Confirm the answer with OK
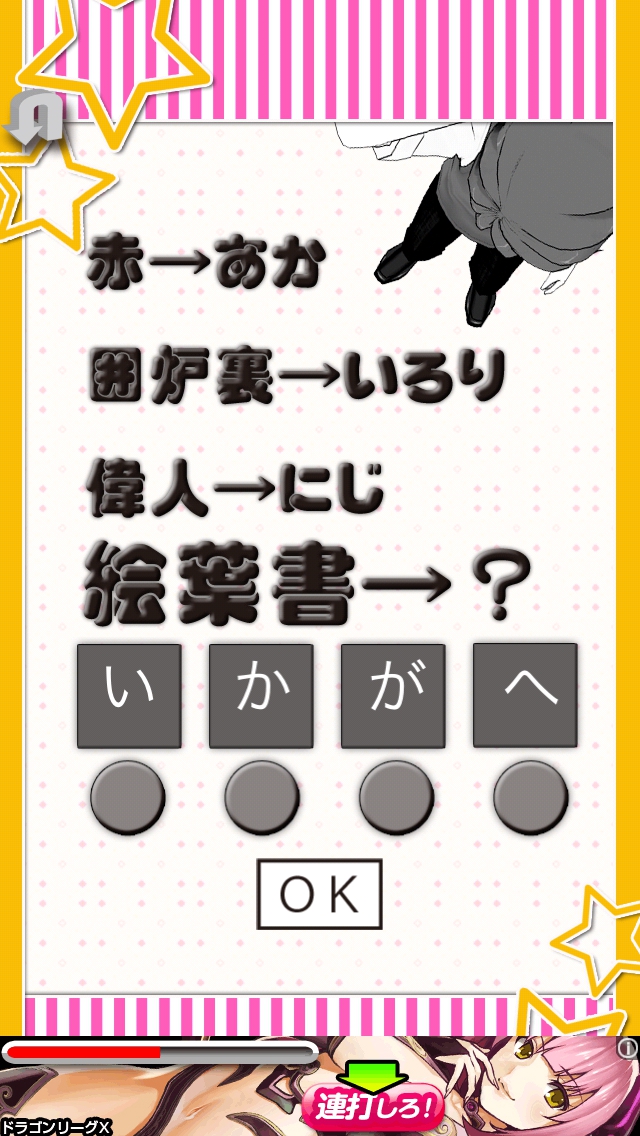Screen dimensions: 640x1136 [319, 894]
